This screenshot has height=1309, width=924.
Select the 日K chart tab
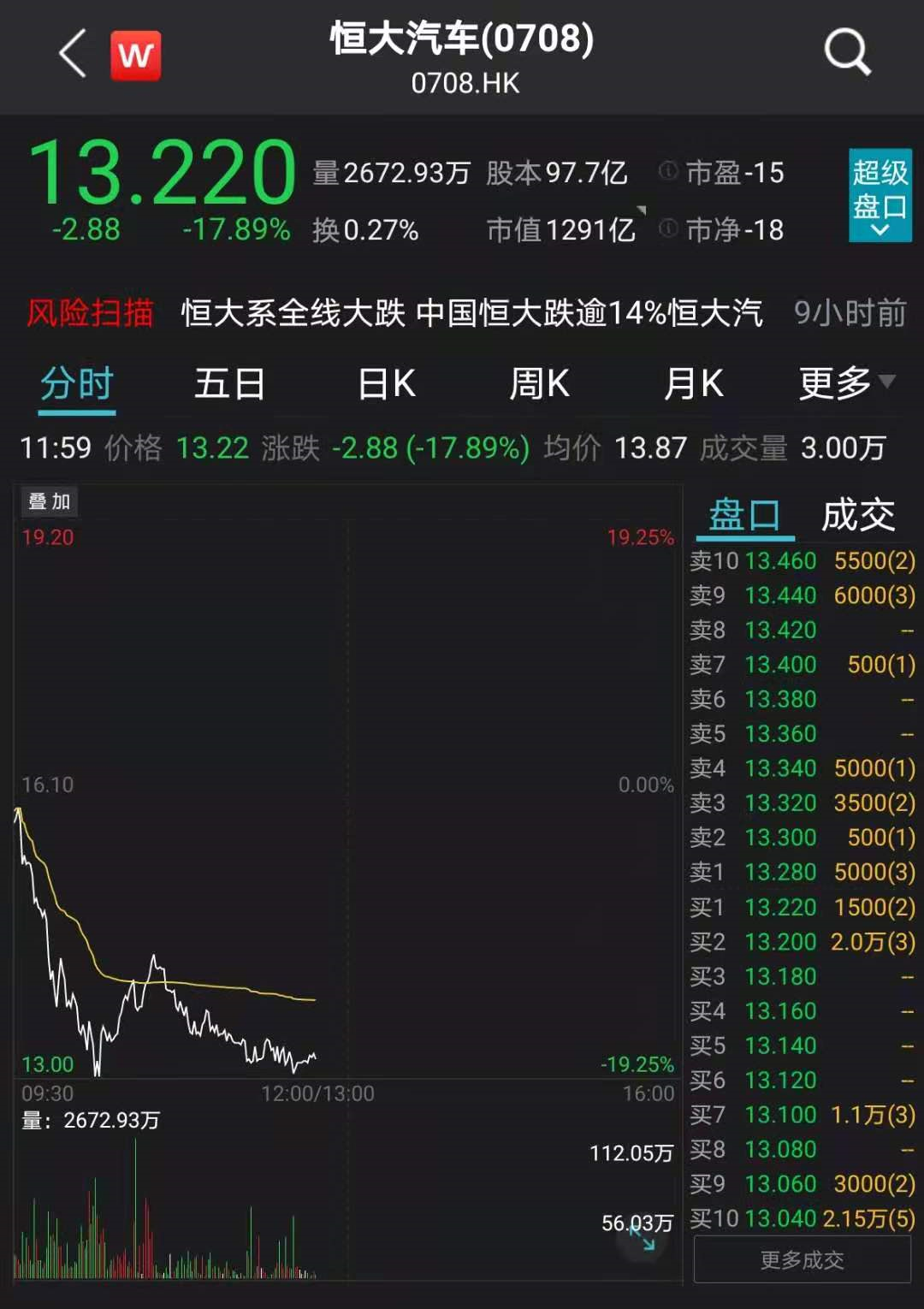(387, 384)
